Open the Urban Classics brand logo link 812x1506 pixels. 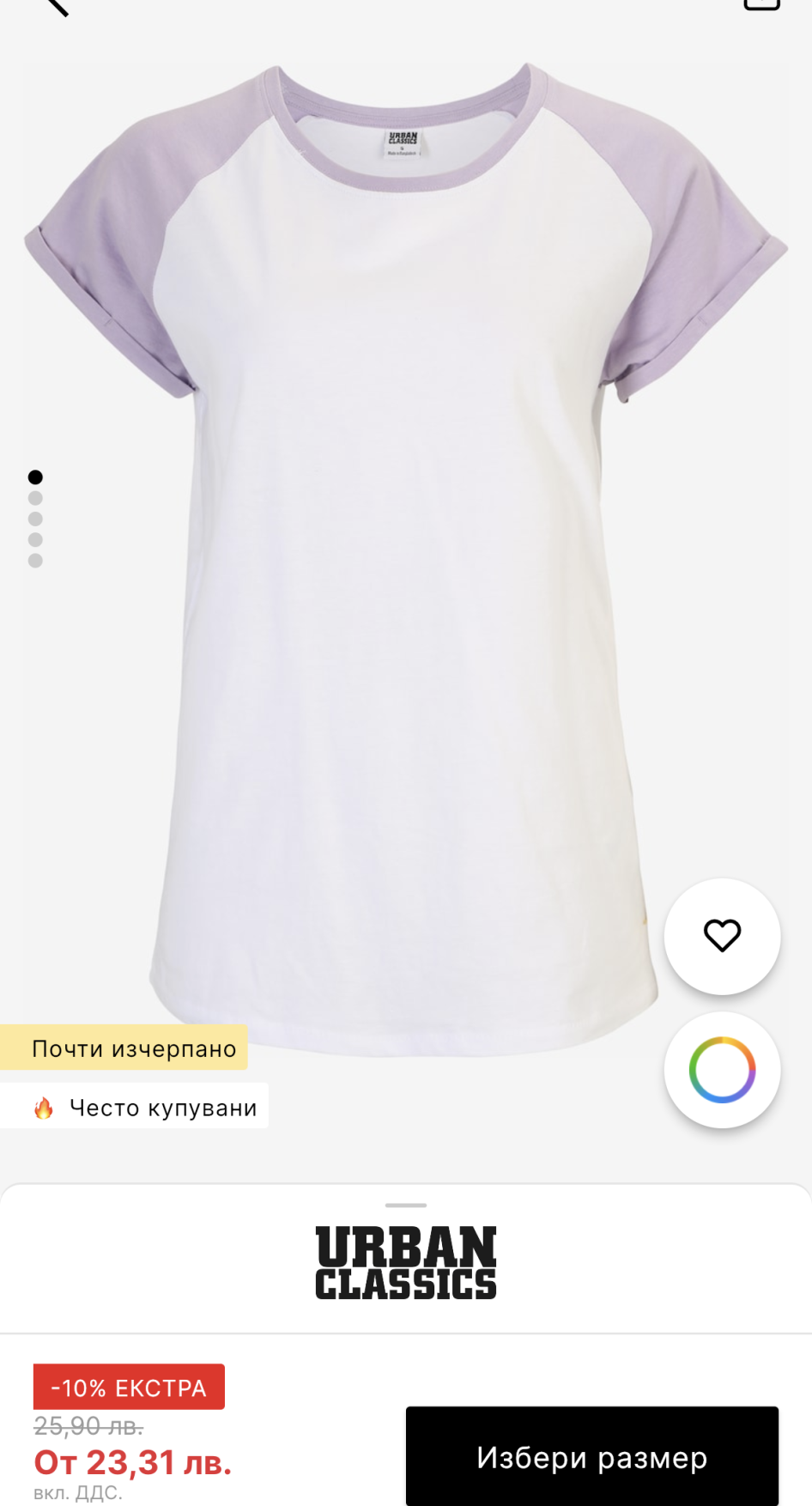coord(406,1262)
